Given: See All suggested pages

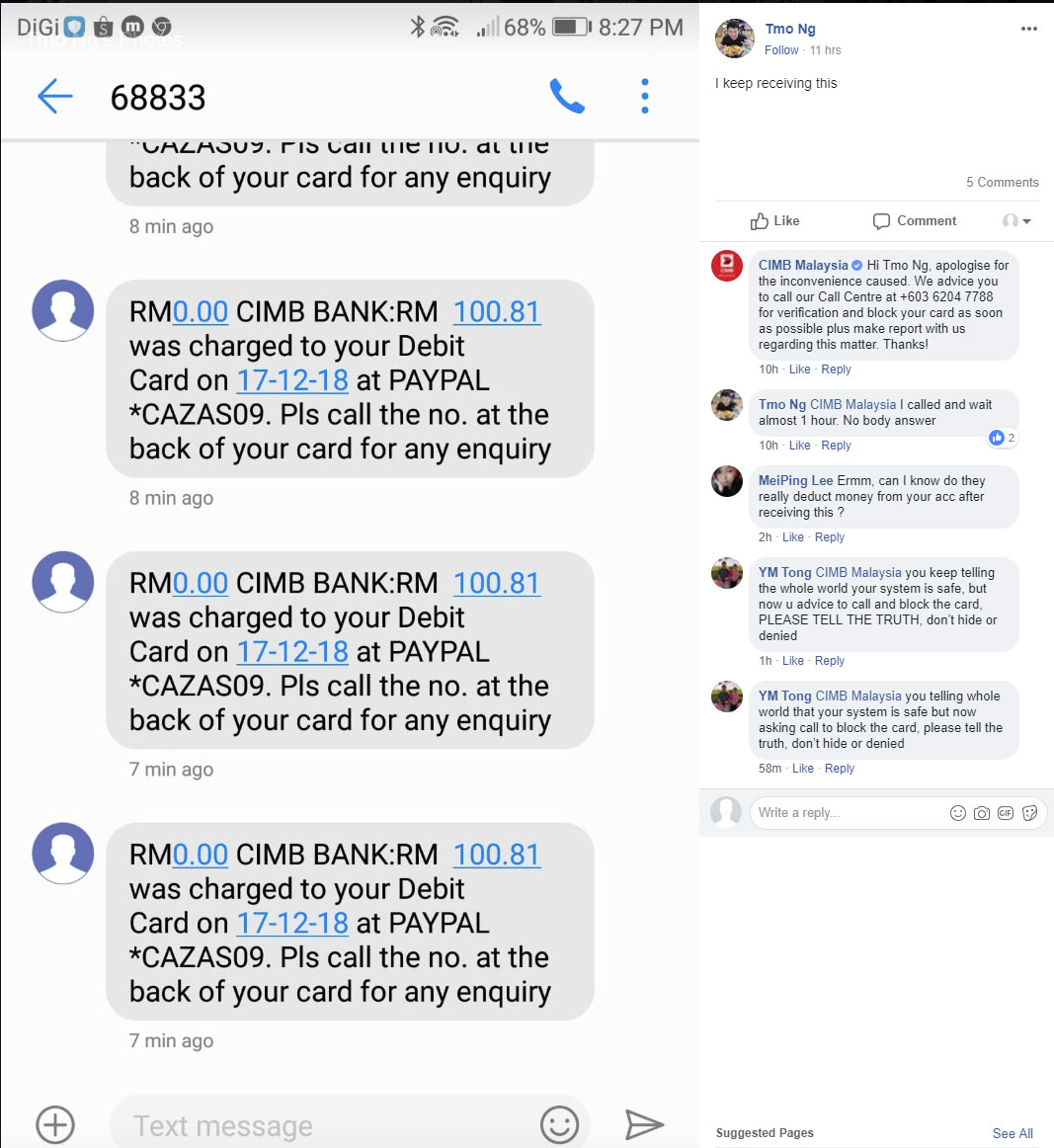Looking at the screenshot, I should point(1013,1133).
